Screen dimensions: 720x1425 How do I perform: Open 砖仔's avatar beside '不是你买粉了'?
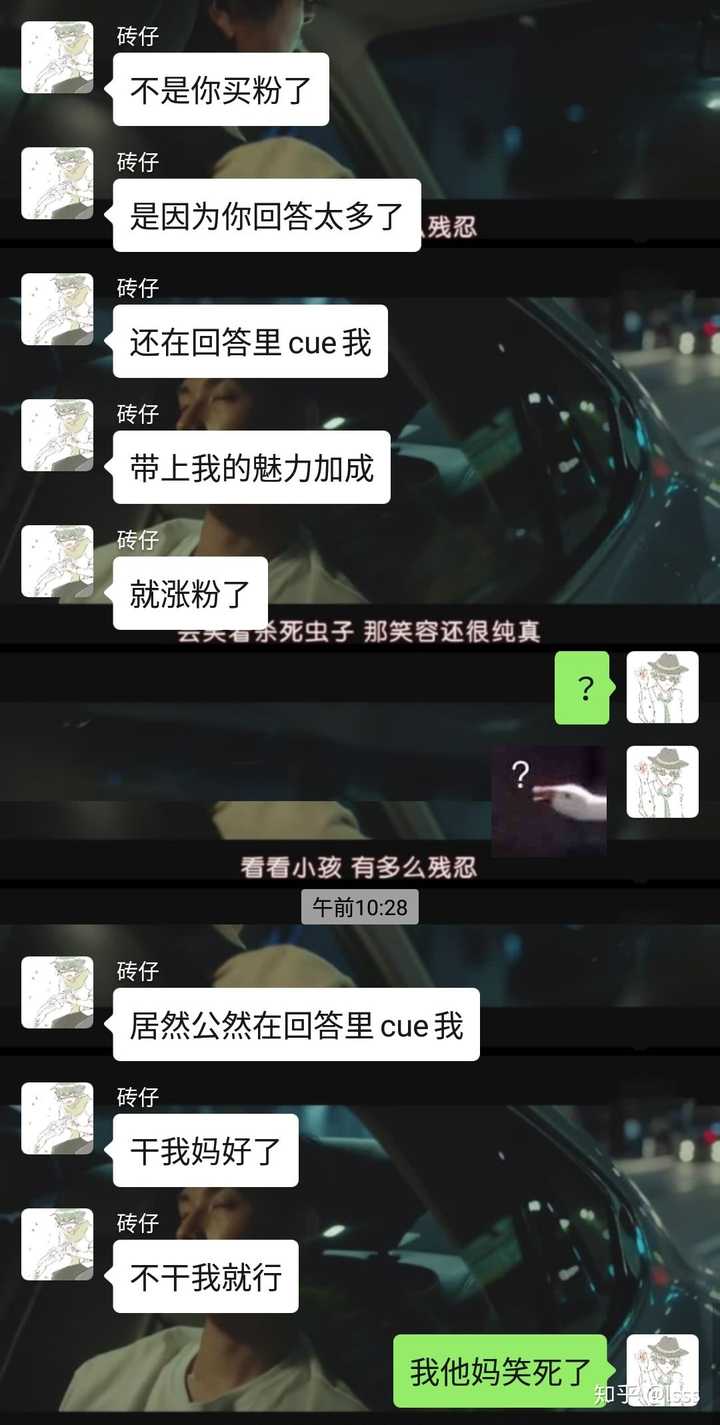point(57,58)
